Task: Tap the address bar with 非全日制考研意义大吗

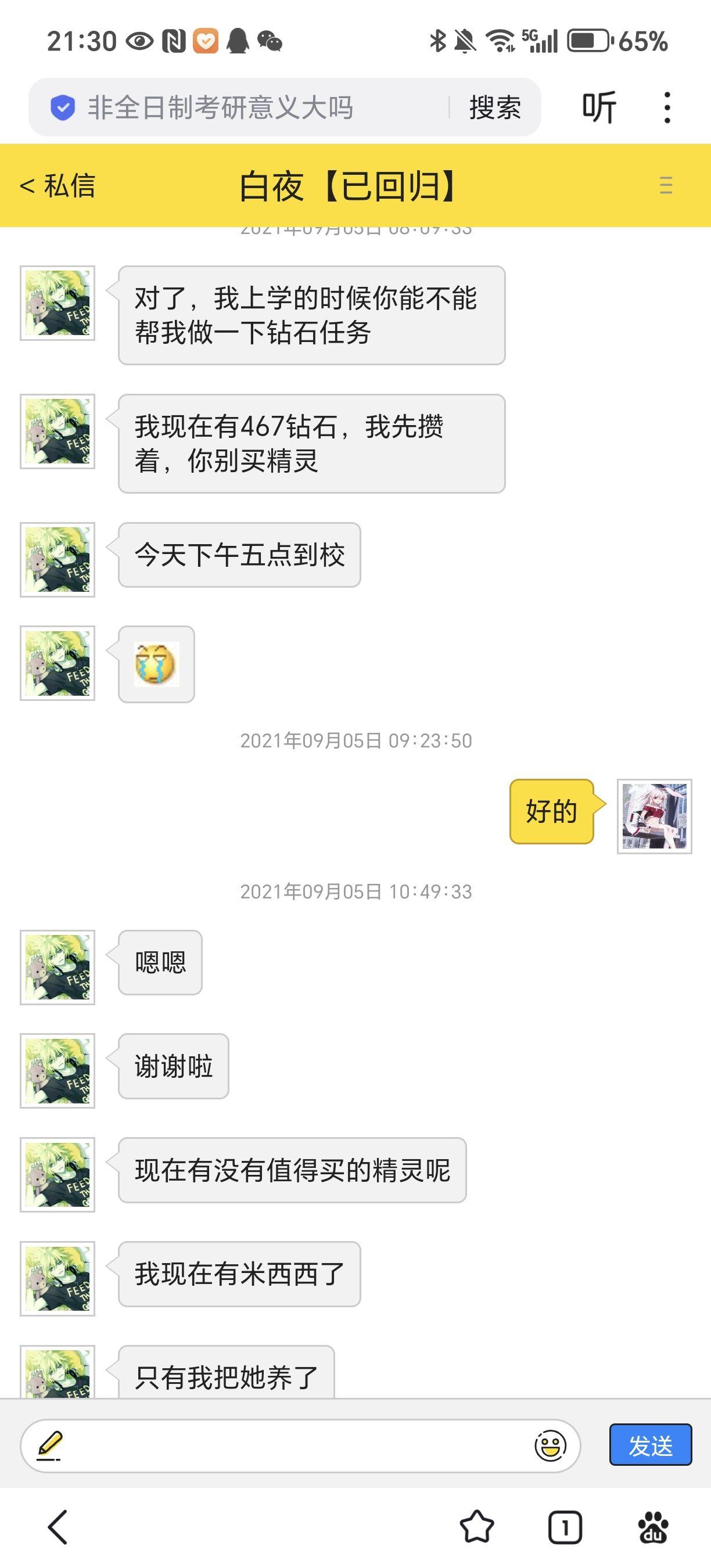Action: pos(243,108)
